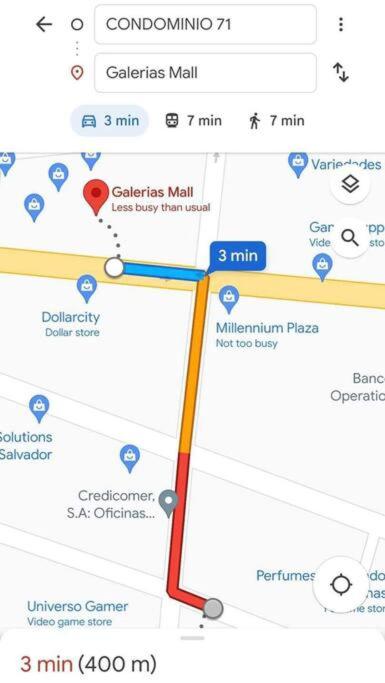Select the driving 3 min tab
Screen dimensions: 385x683
pyautogui.click(x=110, y=121)
